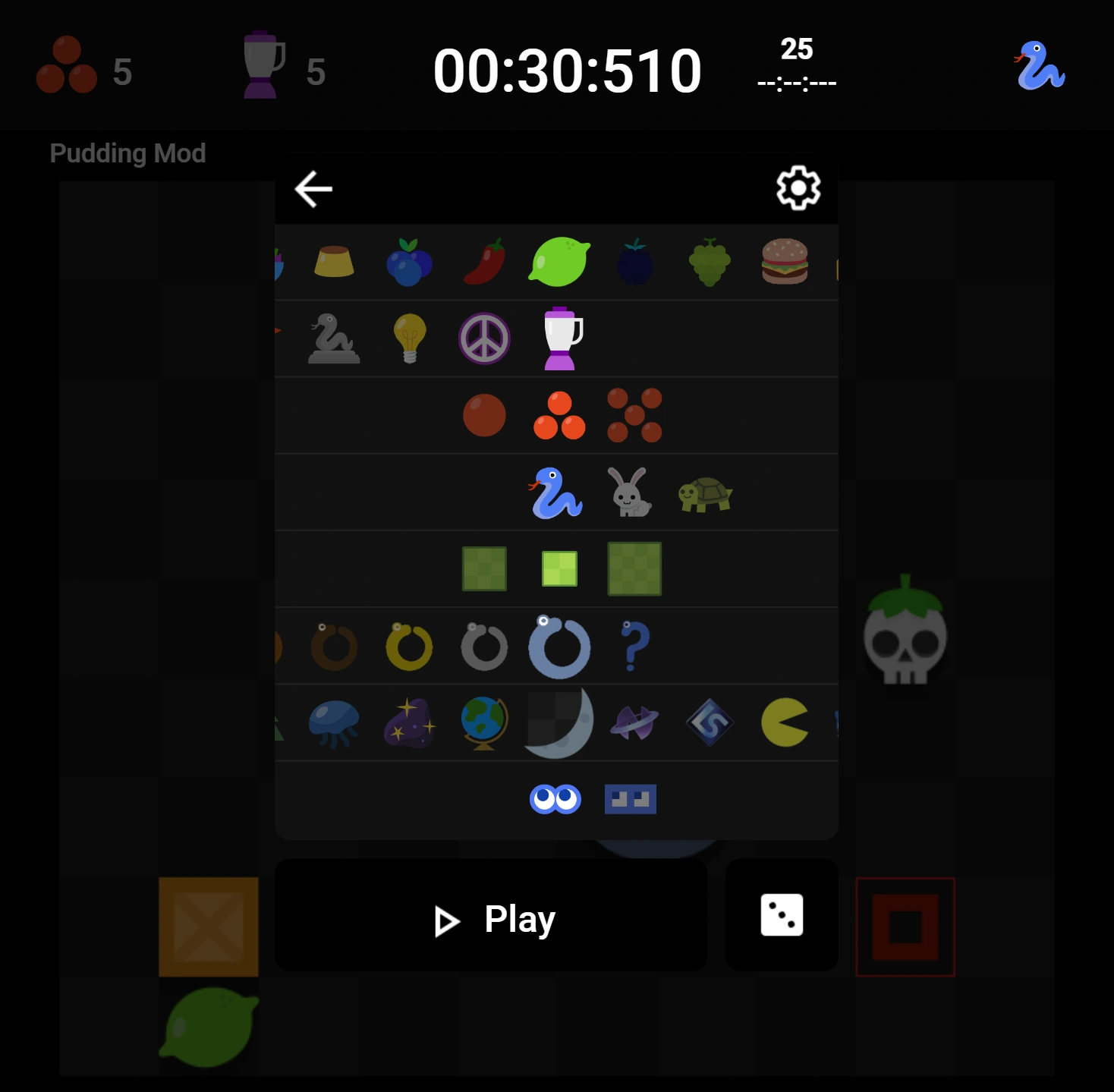Viewport: 1114px width, 1092px height.
Task: Select the question mark random snake color
Action: pos(636,646)
